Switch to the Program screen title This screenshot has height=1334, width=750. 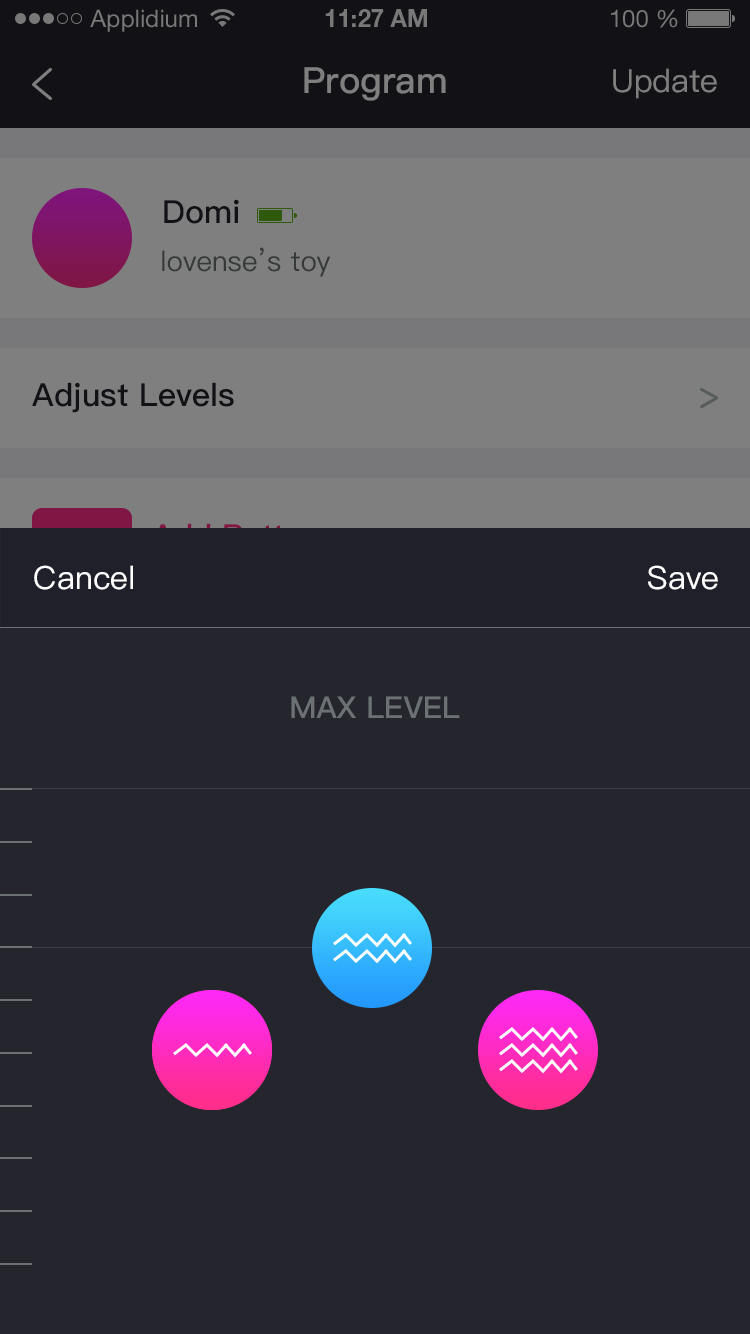[374, 81]
